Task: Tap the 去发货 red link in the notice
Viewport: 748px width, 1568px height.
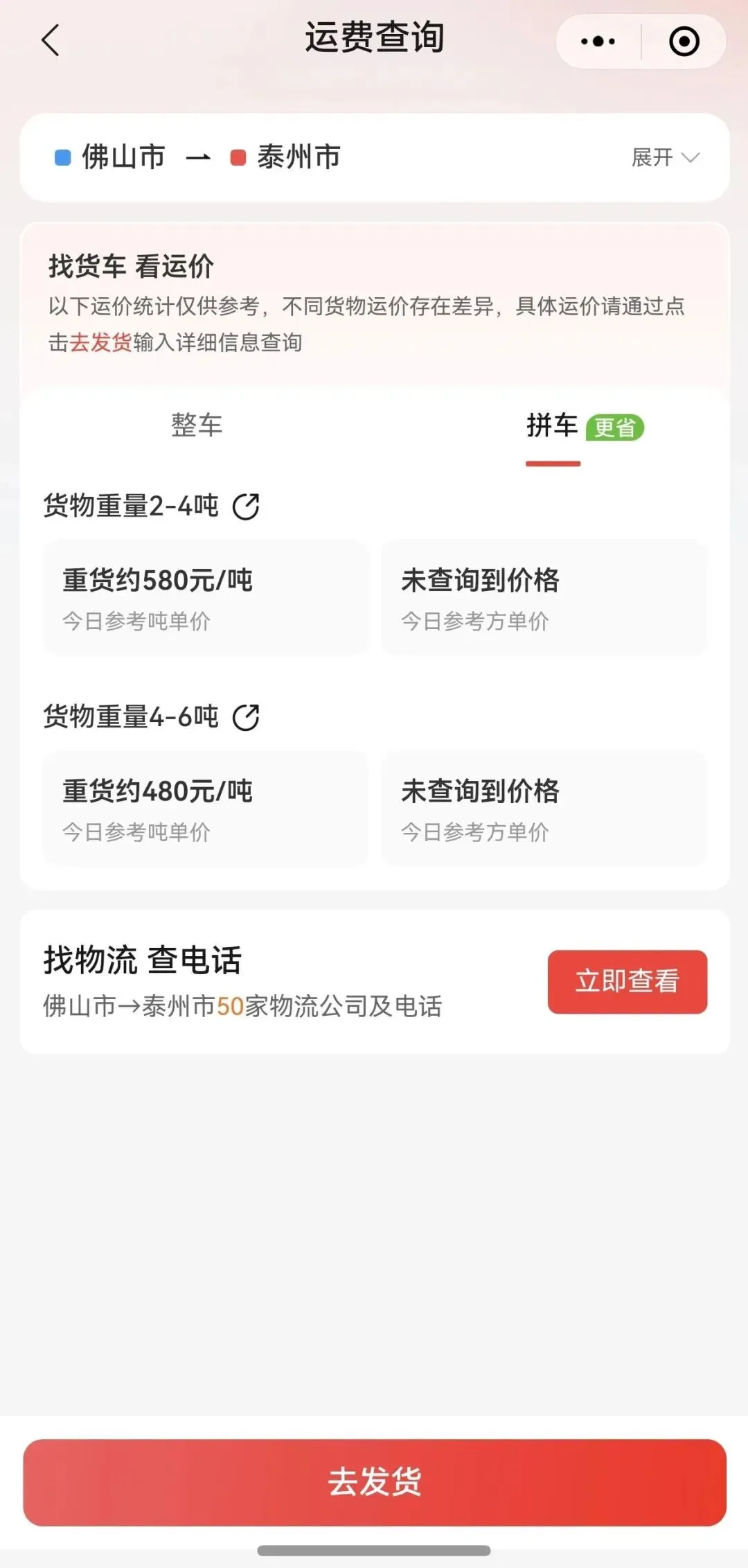Action: click(100, 342)
